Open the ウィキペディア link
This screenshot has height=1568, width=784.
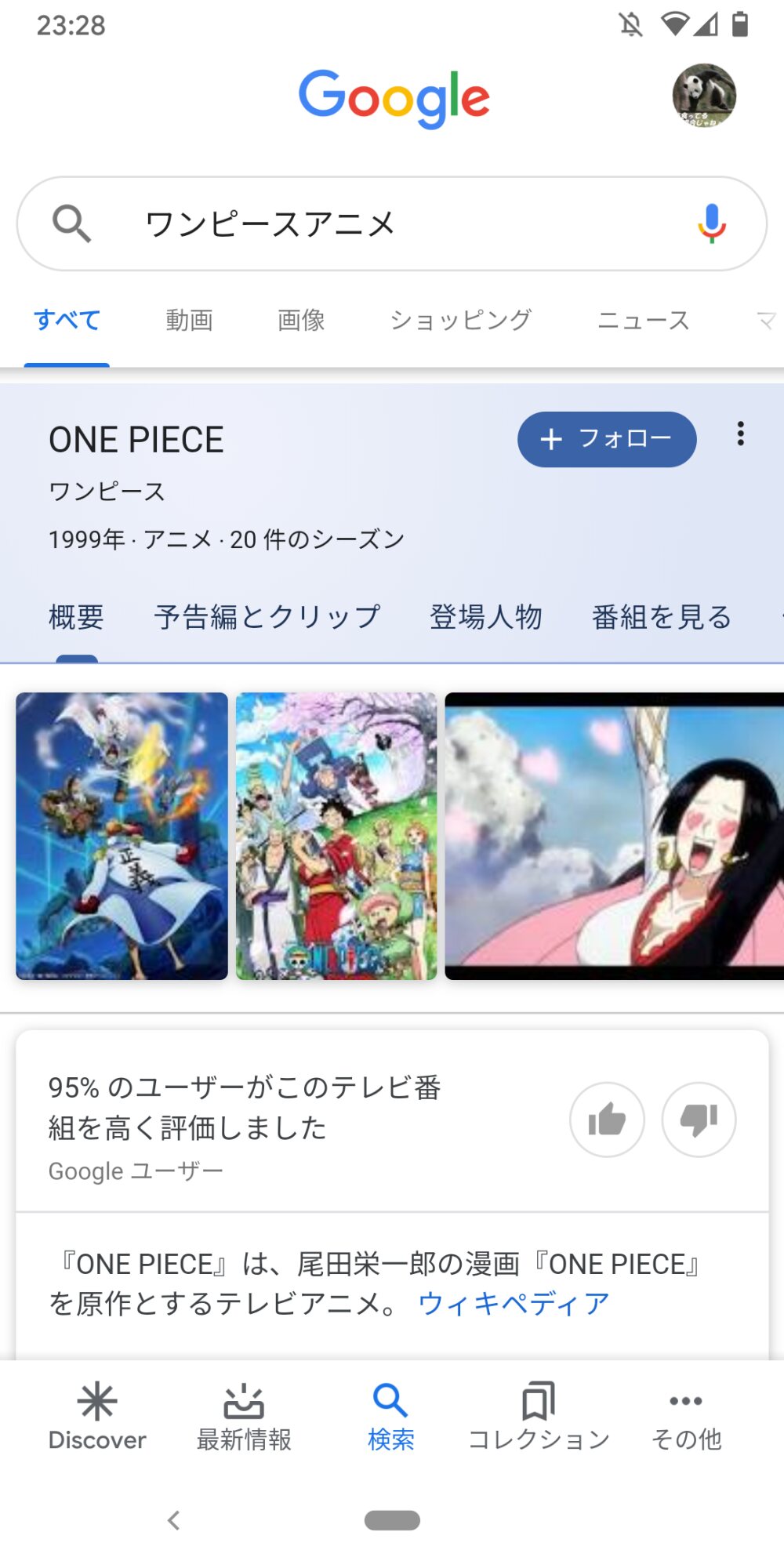(x=514, y=1303)
